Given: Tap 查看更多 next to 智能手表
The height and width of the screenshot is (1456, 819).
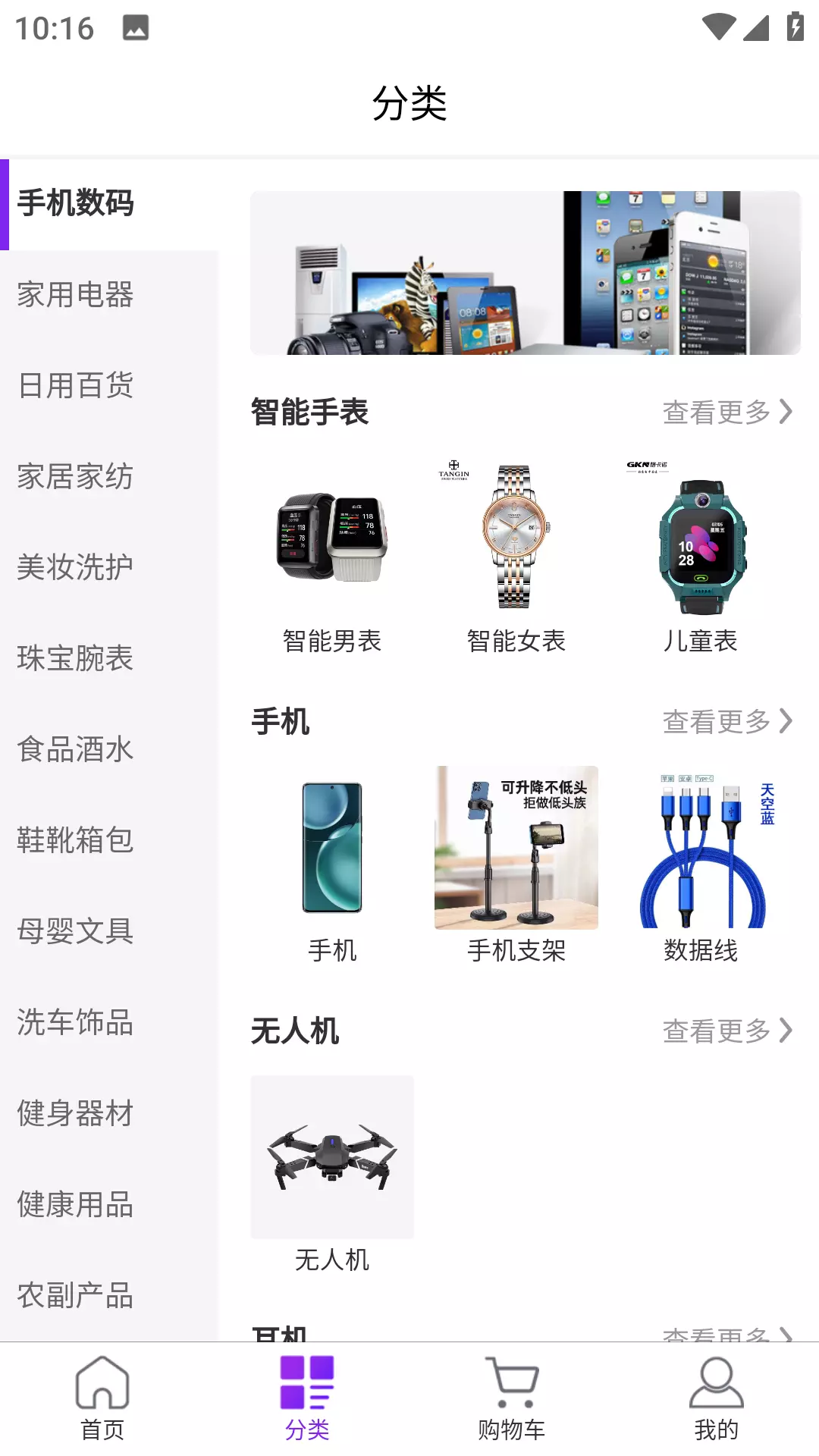Looking at the screenshot, I should [728, 413].
